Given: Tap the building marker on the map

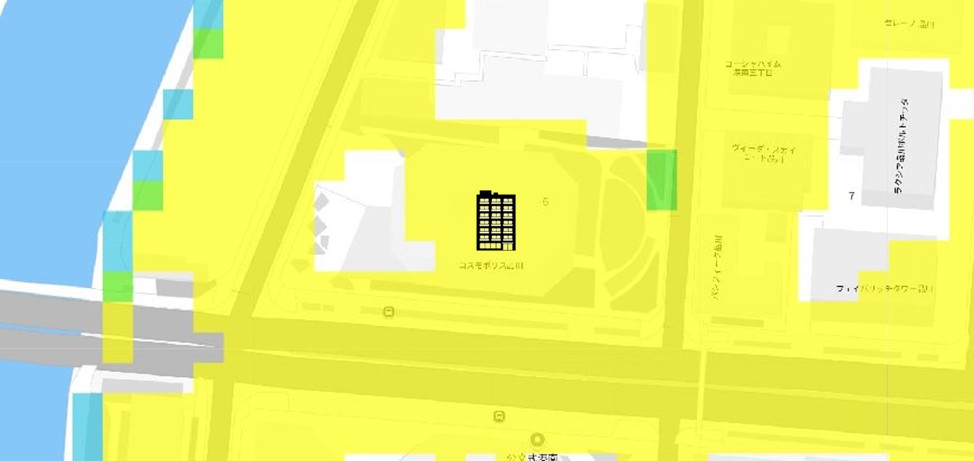Looking at the screenshot, I should [495, 220].
